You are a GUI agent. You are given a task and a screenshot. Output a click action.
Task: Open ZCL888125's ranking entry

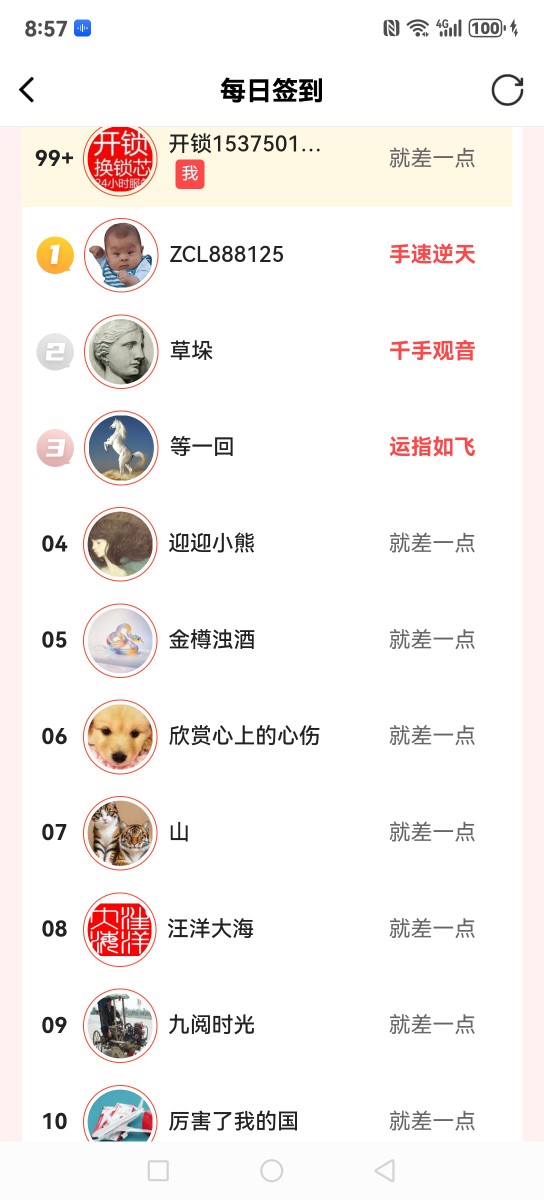tap(267, 255)
